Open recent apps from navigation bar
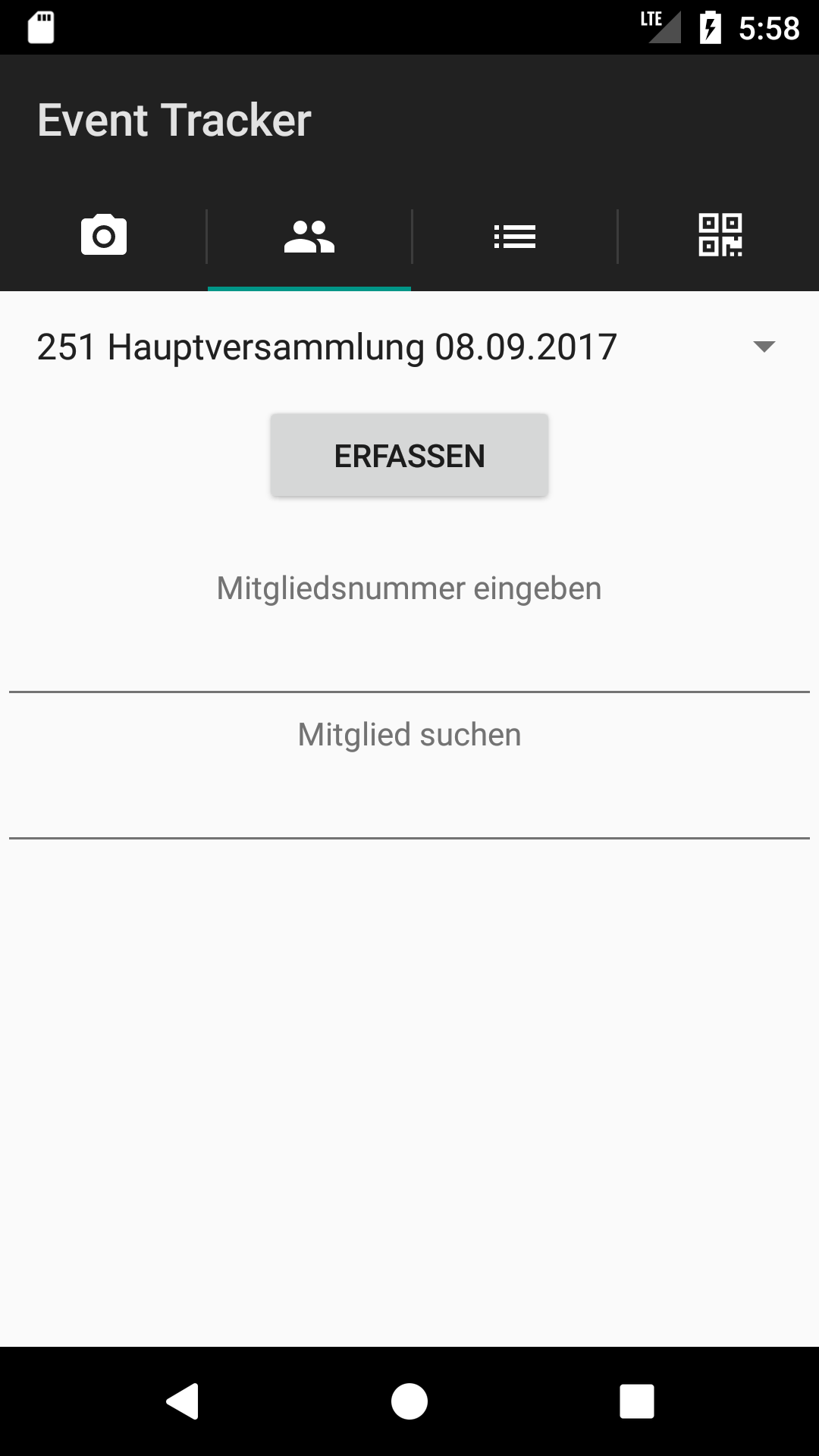 (x=637, y=1401)
